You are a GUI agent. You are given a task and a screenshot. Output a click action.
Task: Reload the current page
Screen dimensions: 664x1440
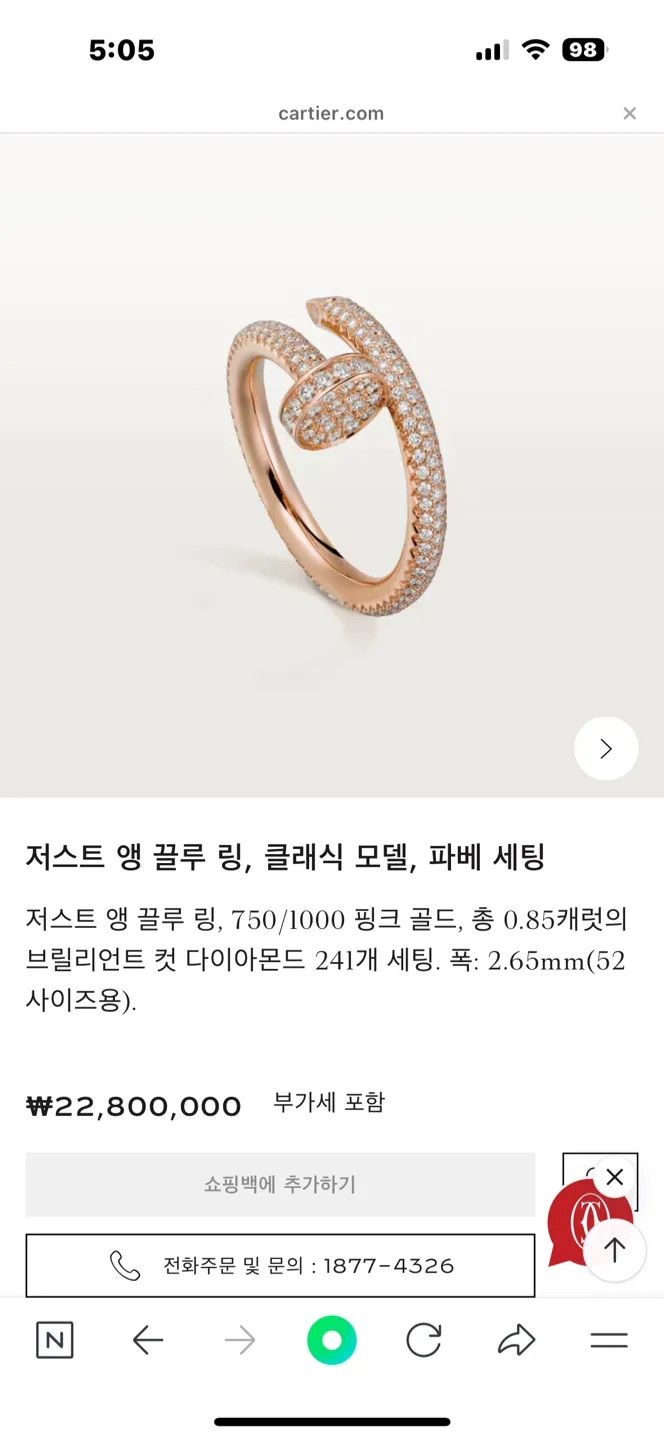pos(424,1340)
